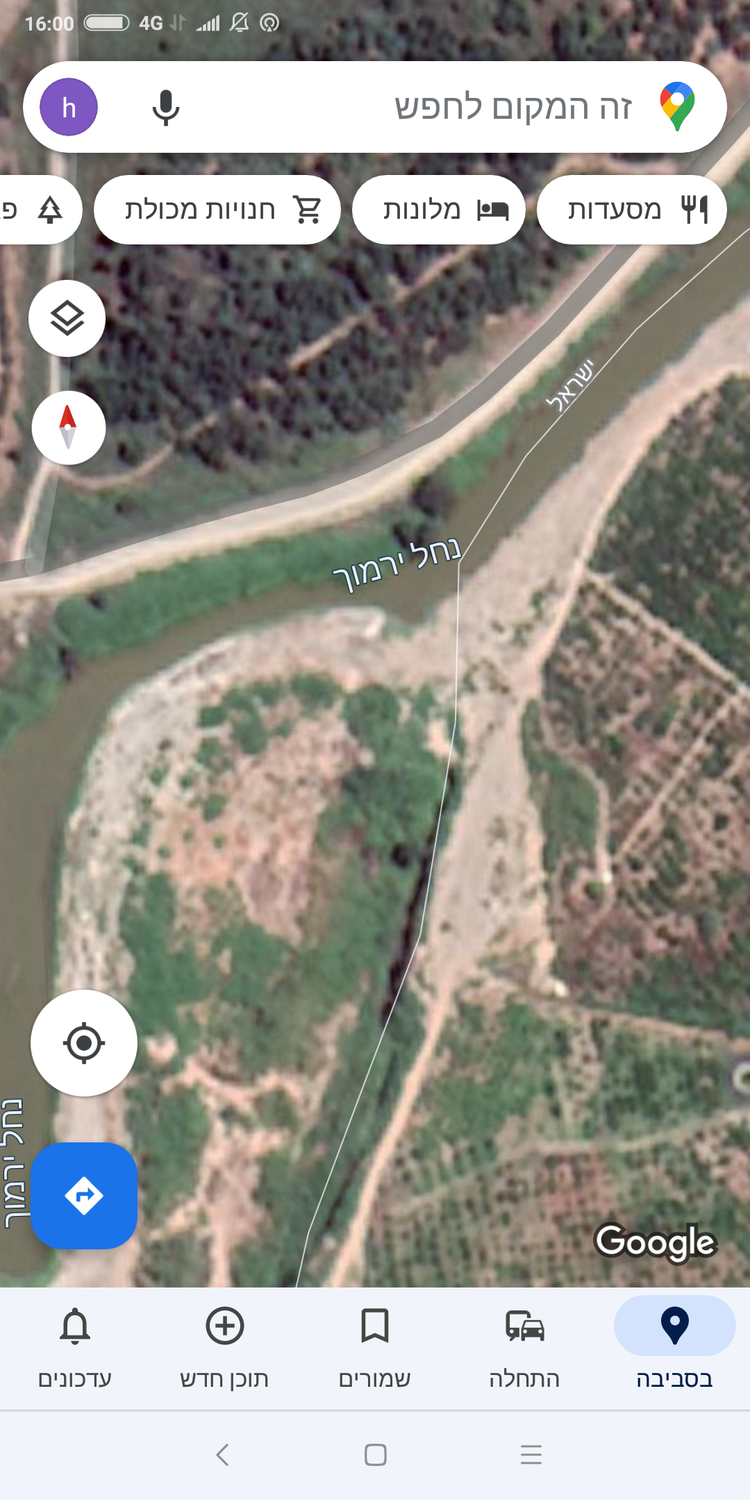Filter the map by מסעדות
Viewport: 750px width, 1500px height.
(x=632, y=210)
